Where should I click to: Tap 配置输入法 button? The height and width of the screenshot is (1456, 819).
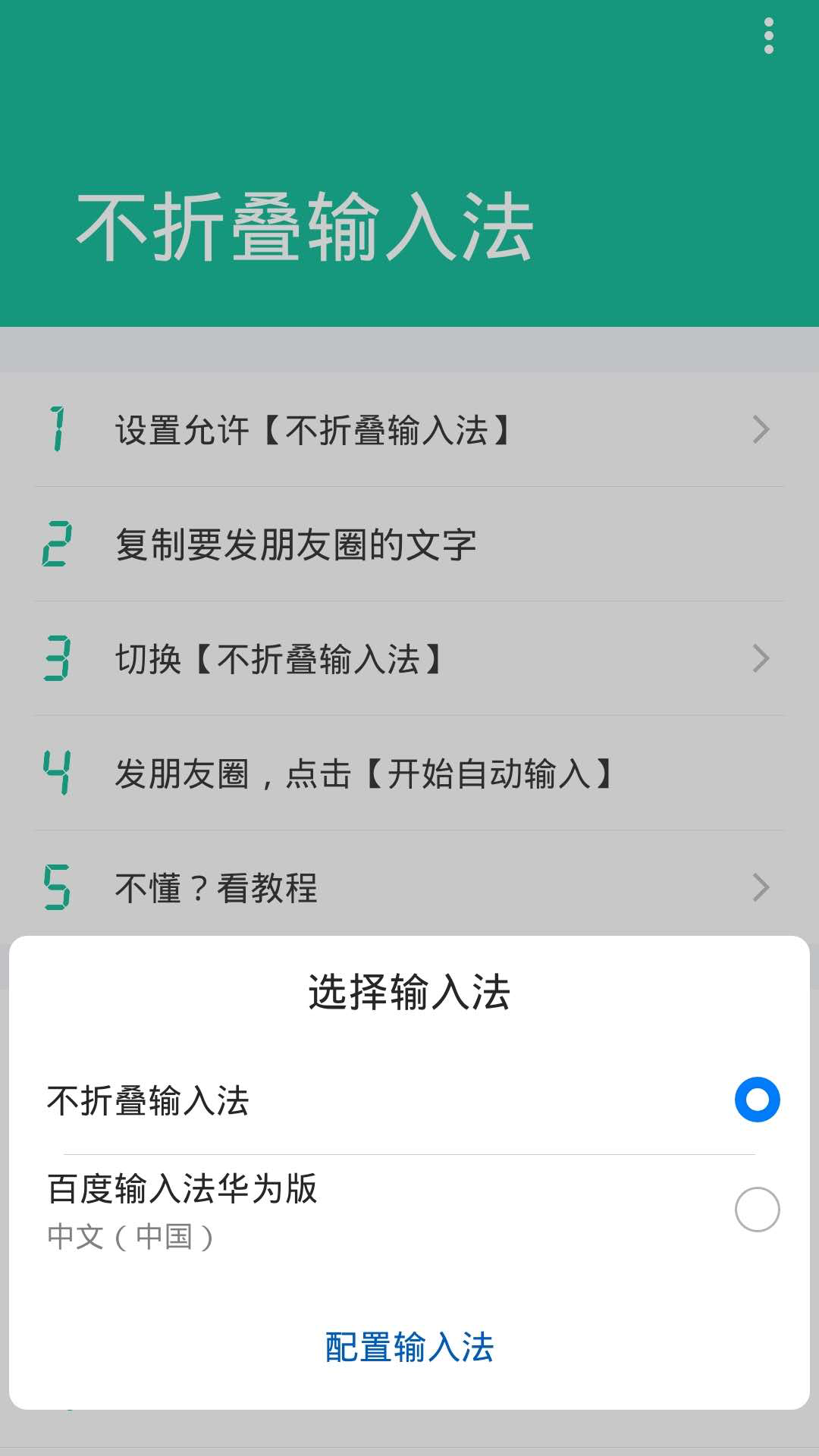[x=409, y=1348]
